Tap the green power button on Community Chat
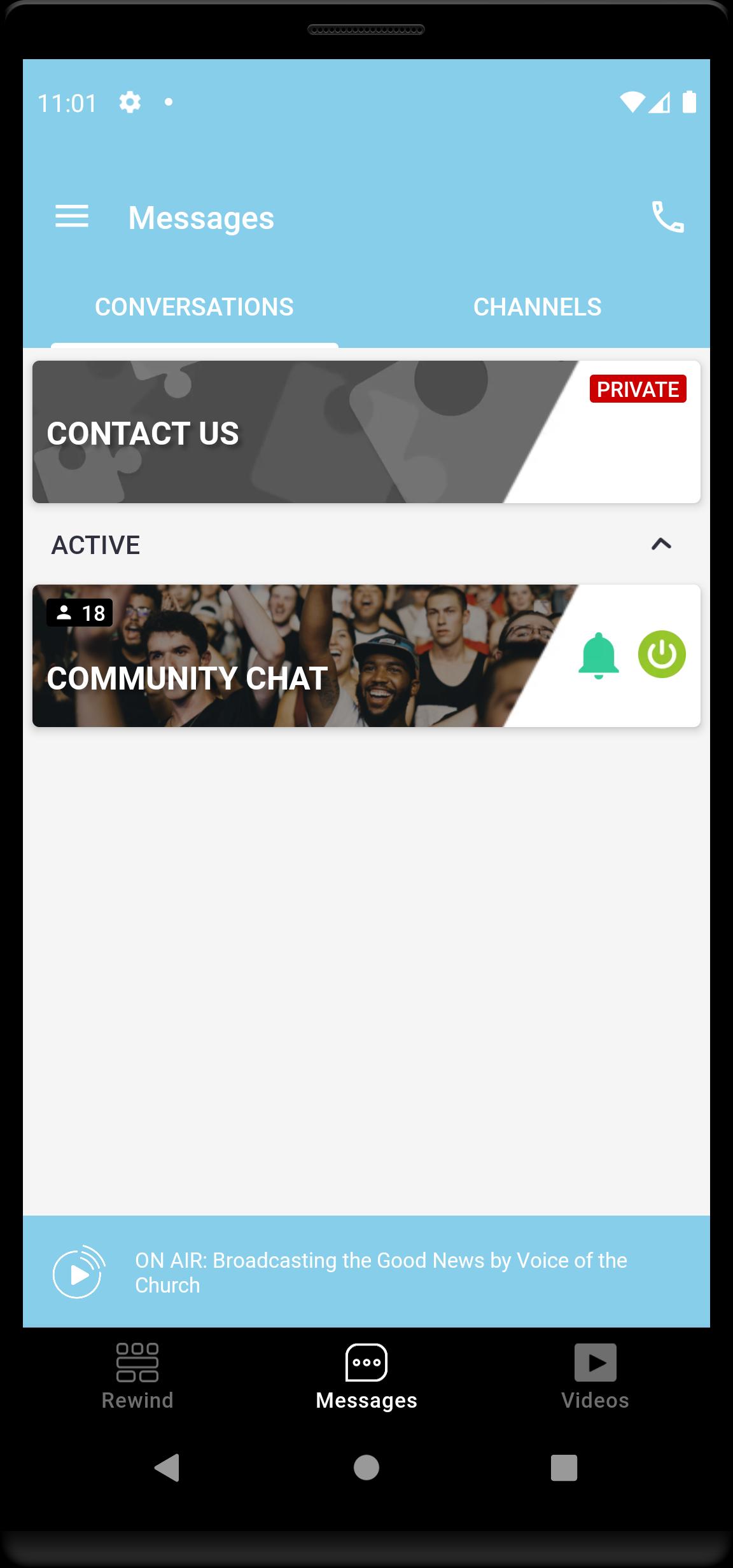The height and width of the screenshot is (1568, 733). (662, 655)
